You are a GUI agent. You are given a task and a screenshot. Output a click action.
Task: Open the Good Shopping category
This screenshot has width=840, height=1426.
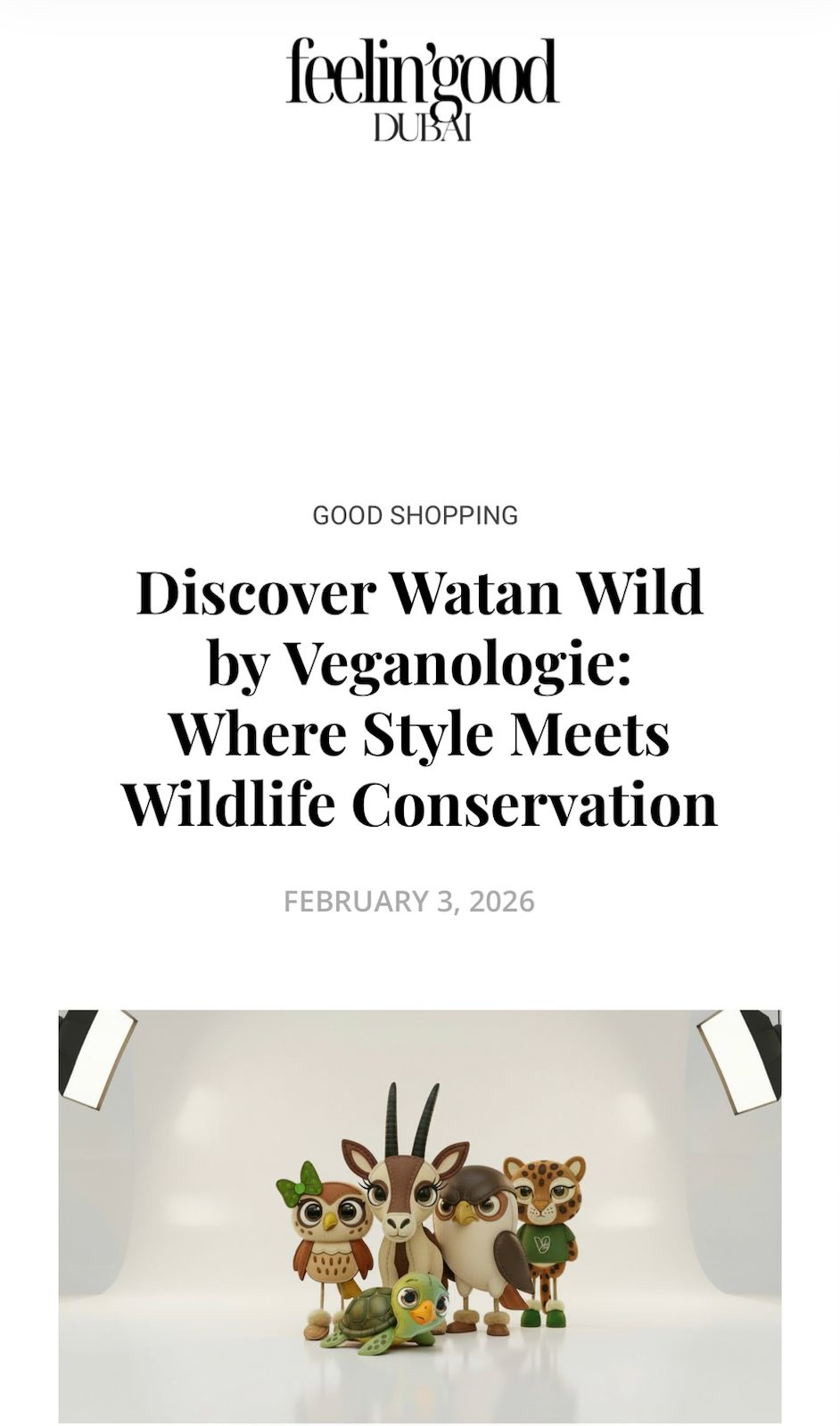415,515
